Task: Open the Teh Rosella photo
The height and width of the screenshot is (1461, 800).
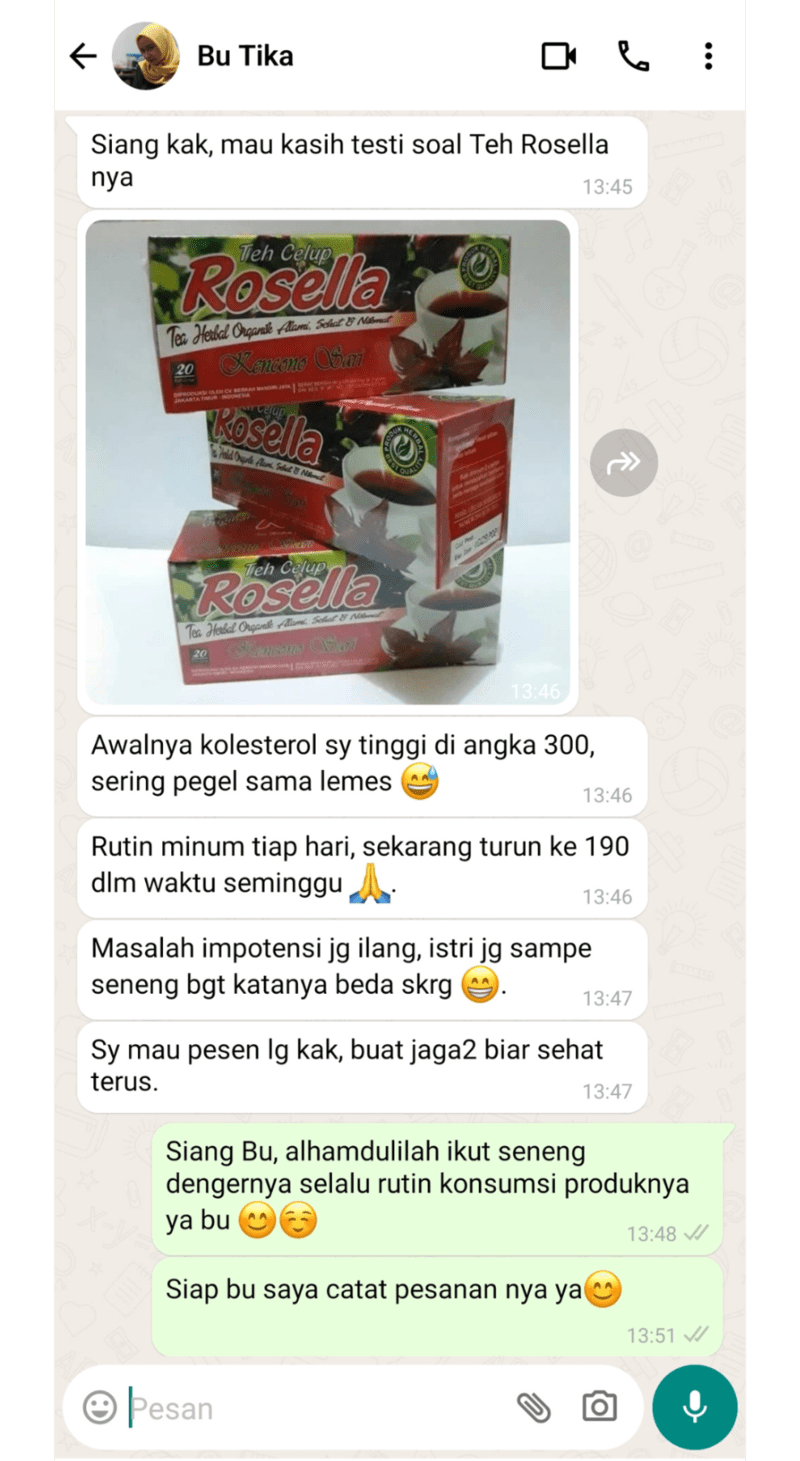Action: (328, 462)
